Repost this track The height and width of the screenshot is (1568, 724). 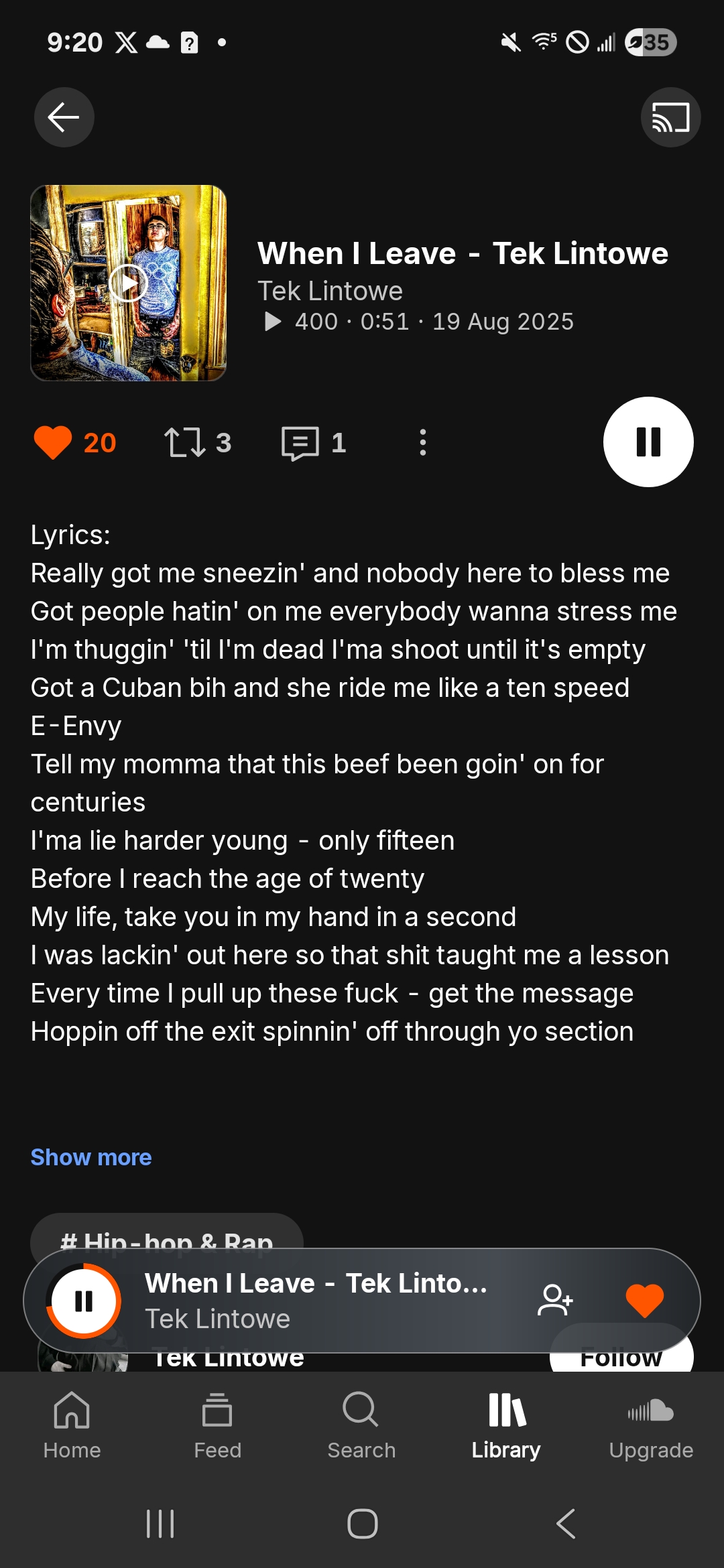click(x=185, y=442)
